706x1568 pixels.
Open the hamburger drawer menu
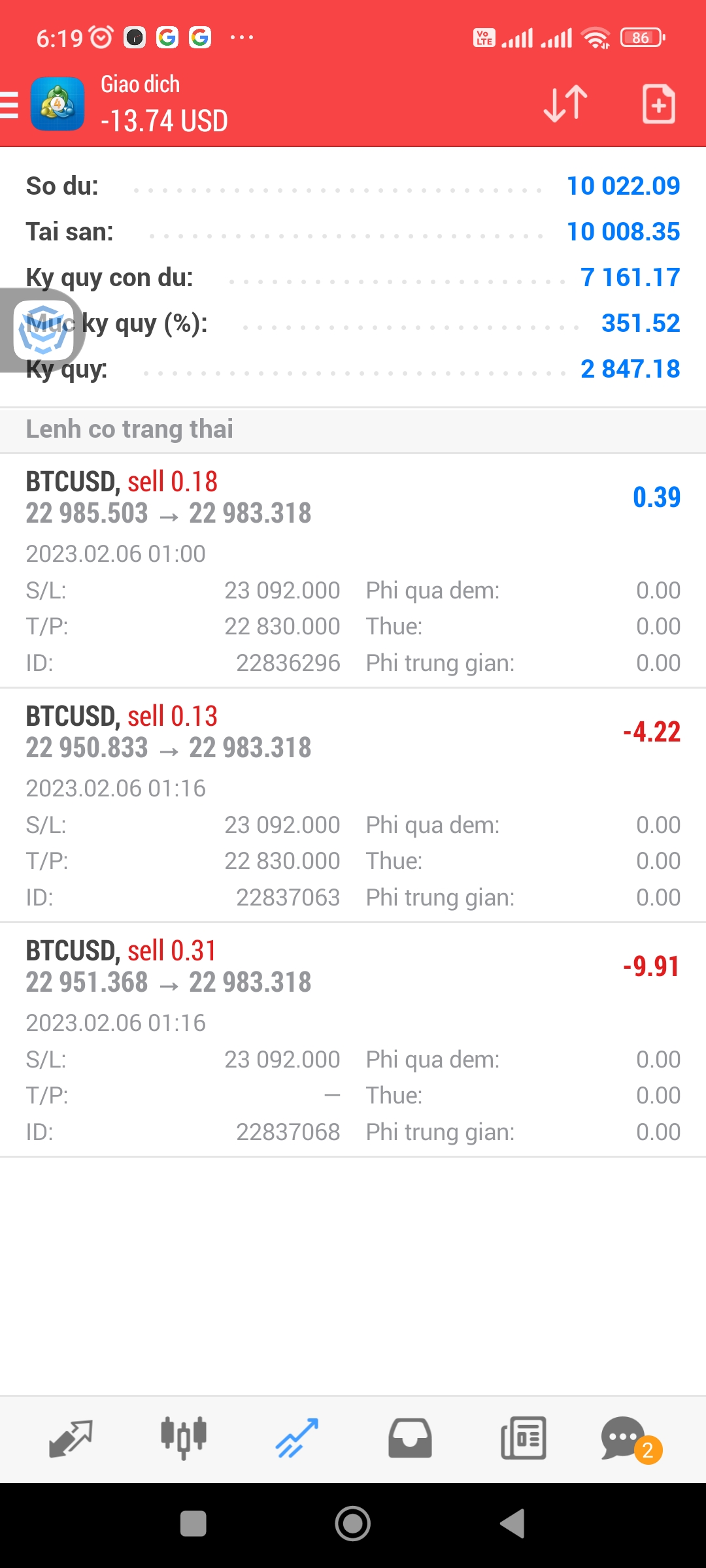pyautogui.click(x=10, y=105)
